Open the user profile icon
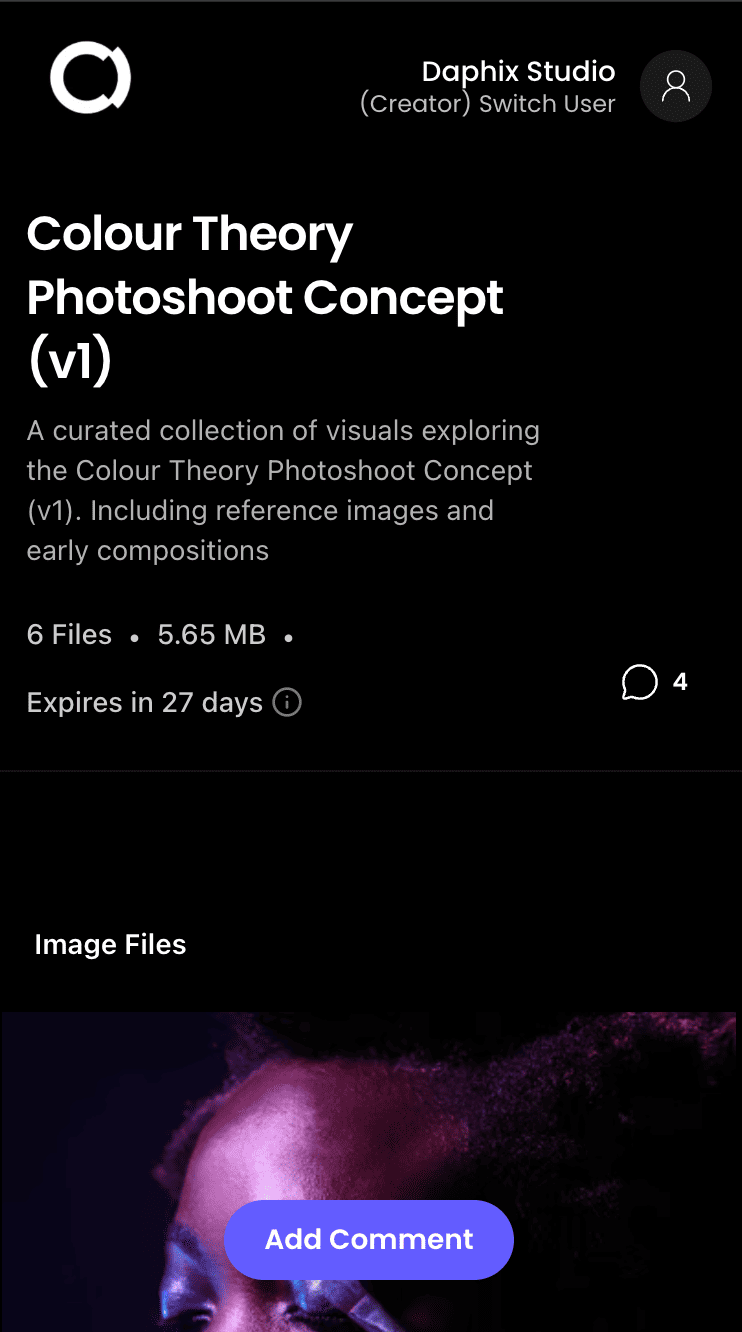The height and width of the screenshot is (1332, 742). click(x=676, y=86)
